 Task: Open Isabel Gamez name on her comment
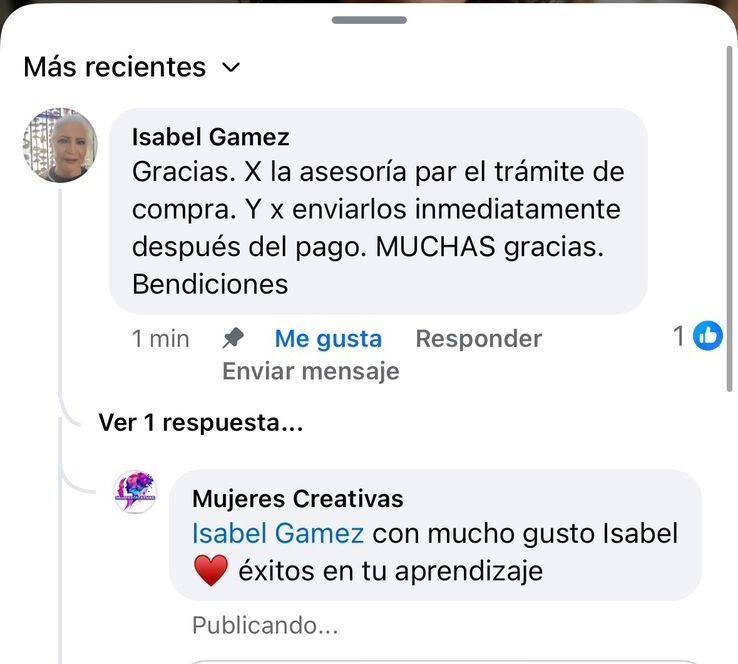click(210, 137)
